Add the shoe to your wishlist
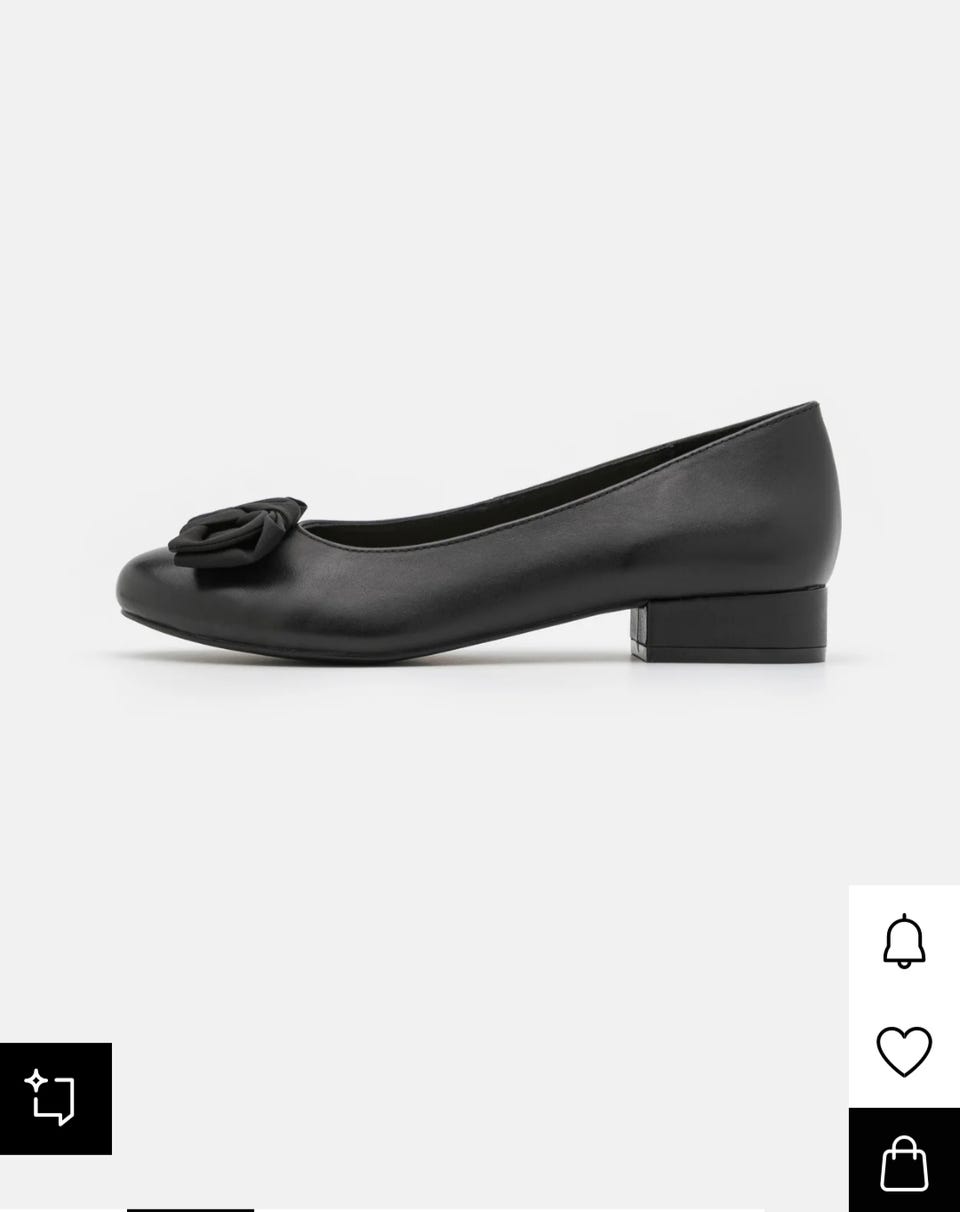Screen dimensions: 960x1212 click(x=904, y=1051)
